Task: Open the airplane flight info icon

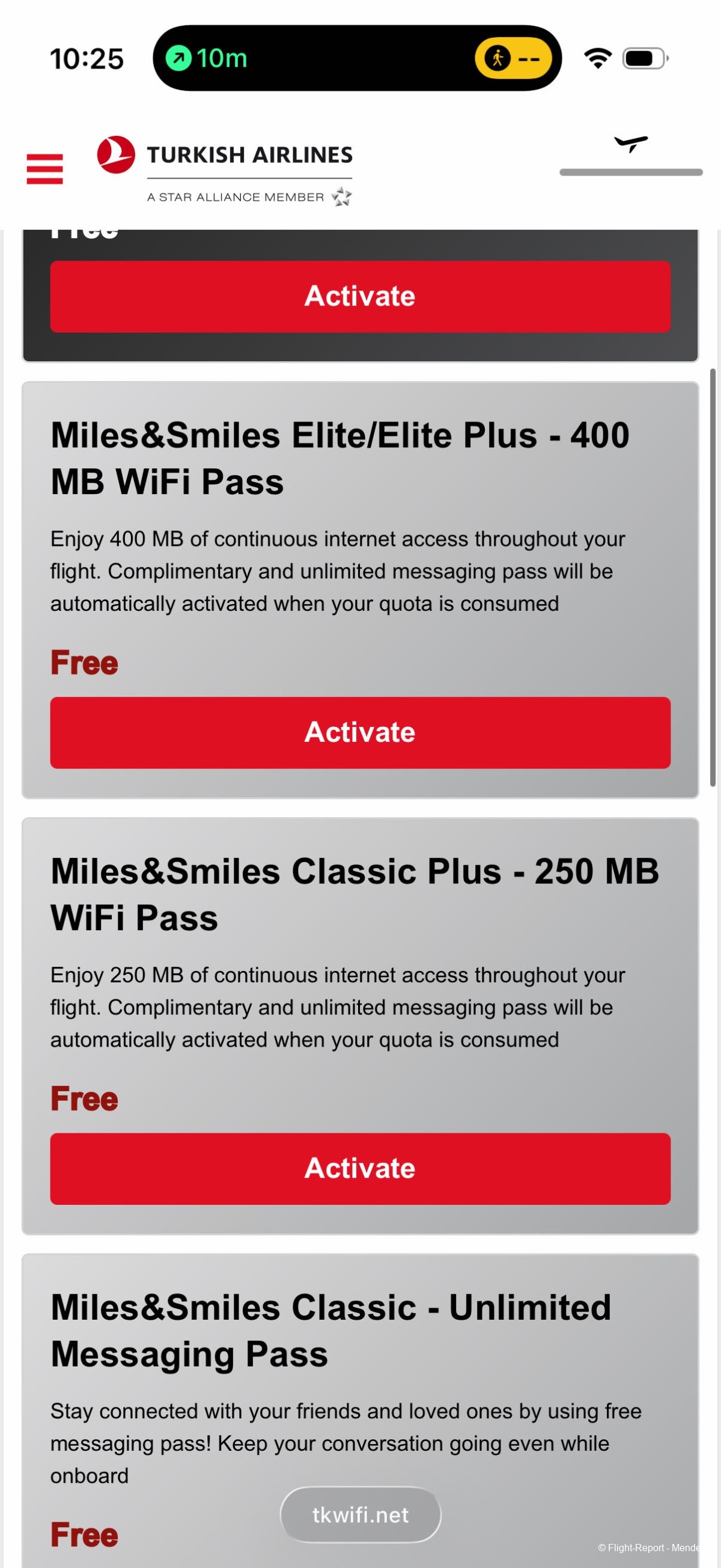Action: (x=630, y=145)
